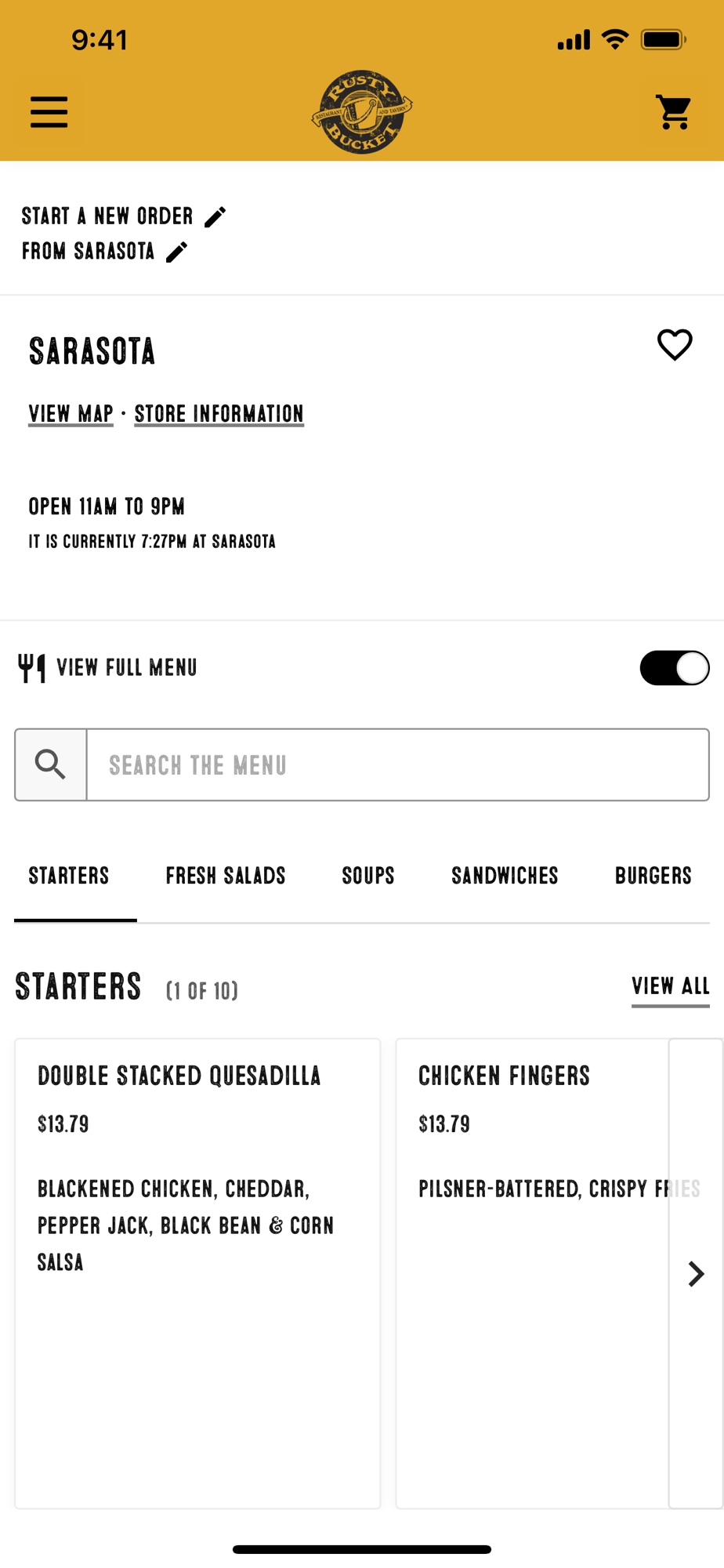This screenshot has height=1568, width=724.
Task: Open Store Information
Action: point(219,414)
